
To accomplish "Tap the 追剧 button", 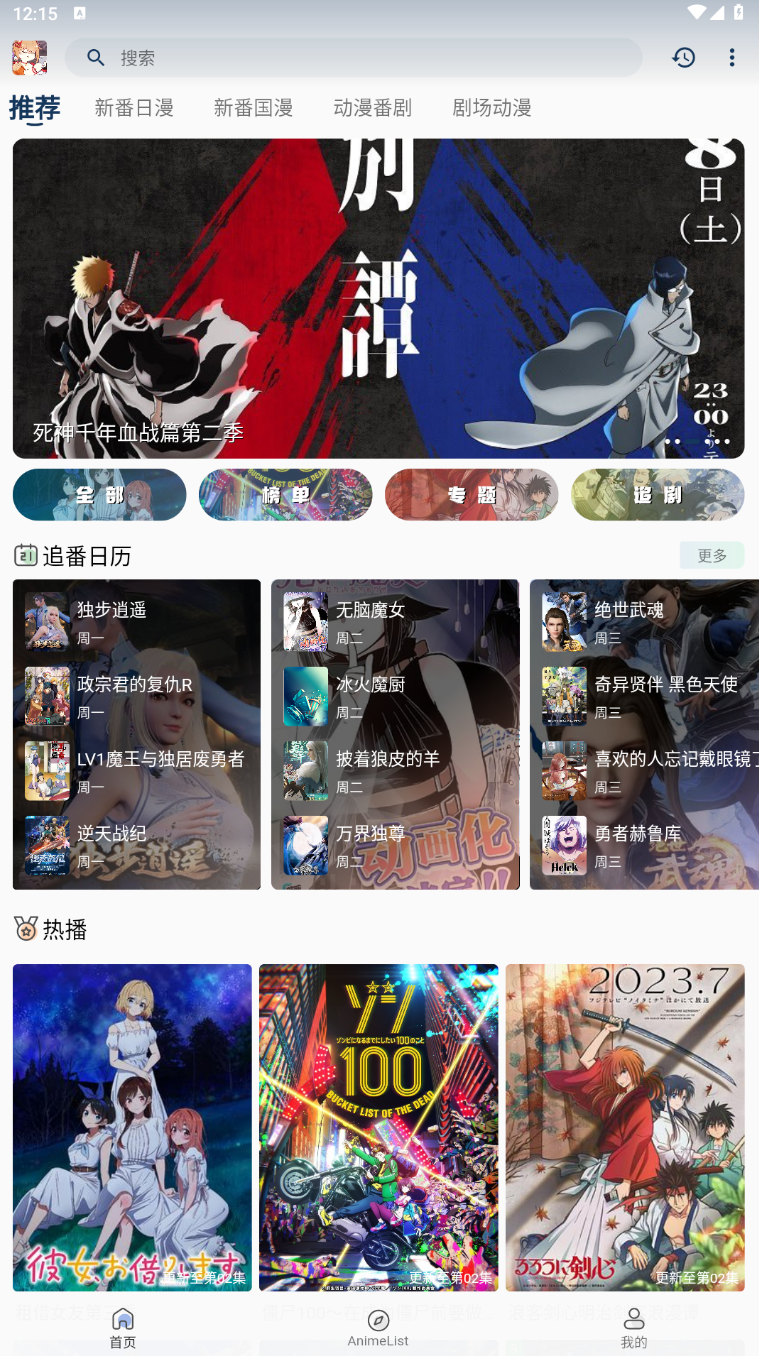I will 658,495.
